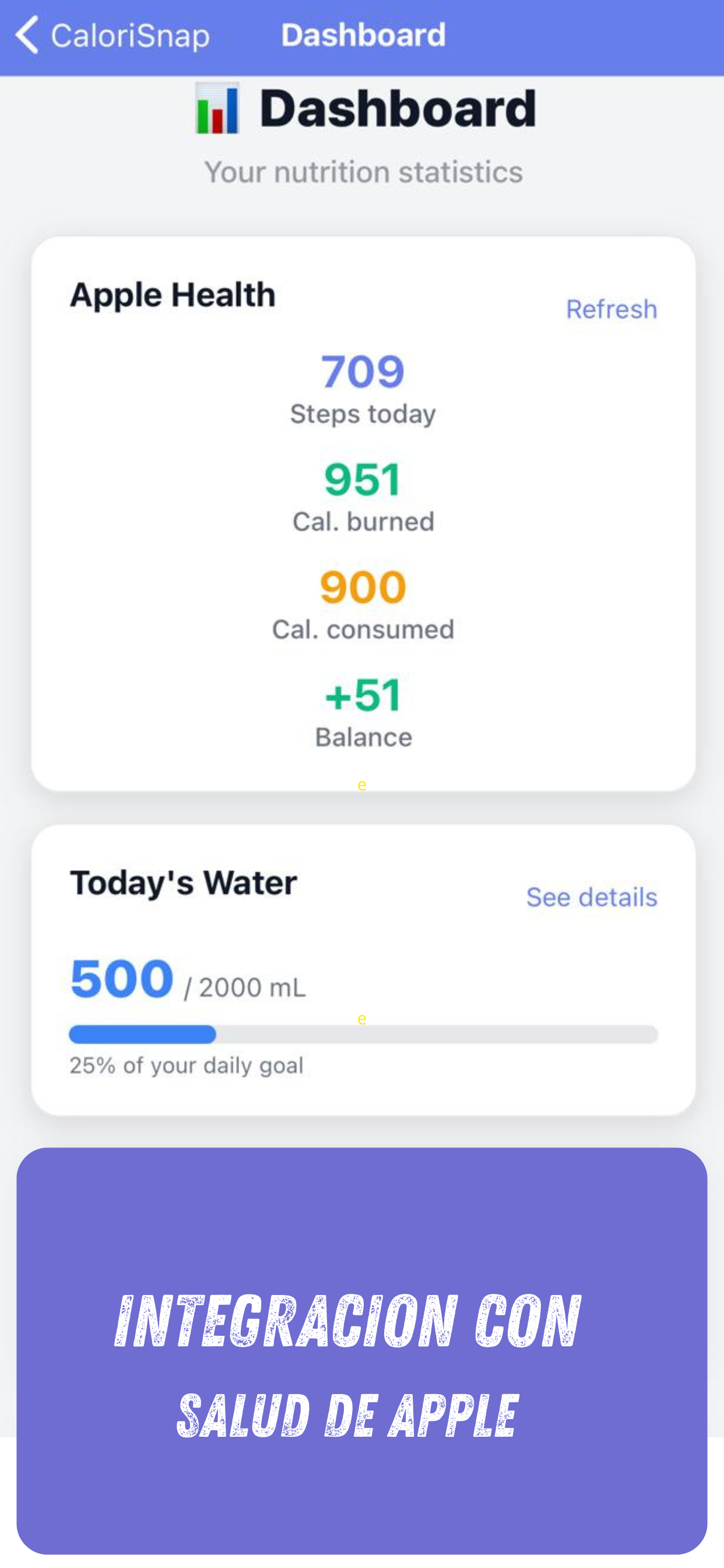Refresh the Apple Health data
Screen dimensions: 724x1568
(611, 309)
